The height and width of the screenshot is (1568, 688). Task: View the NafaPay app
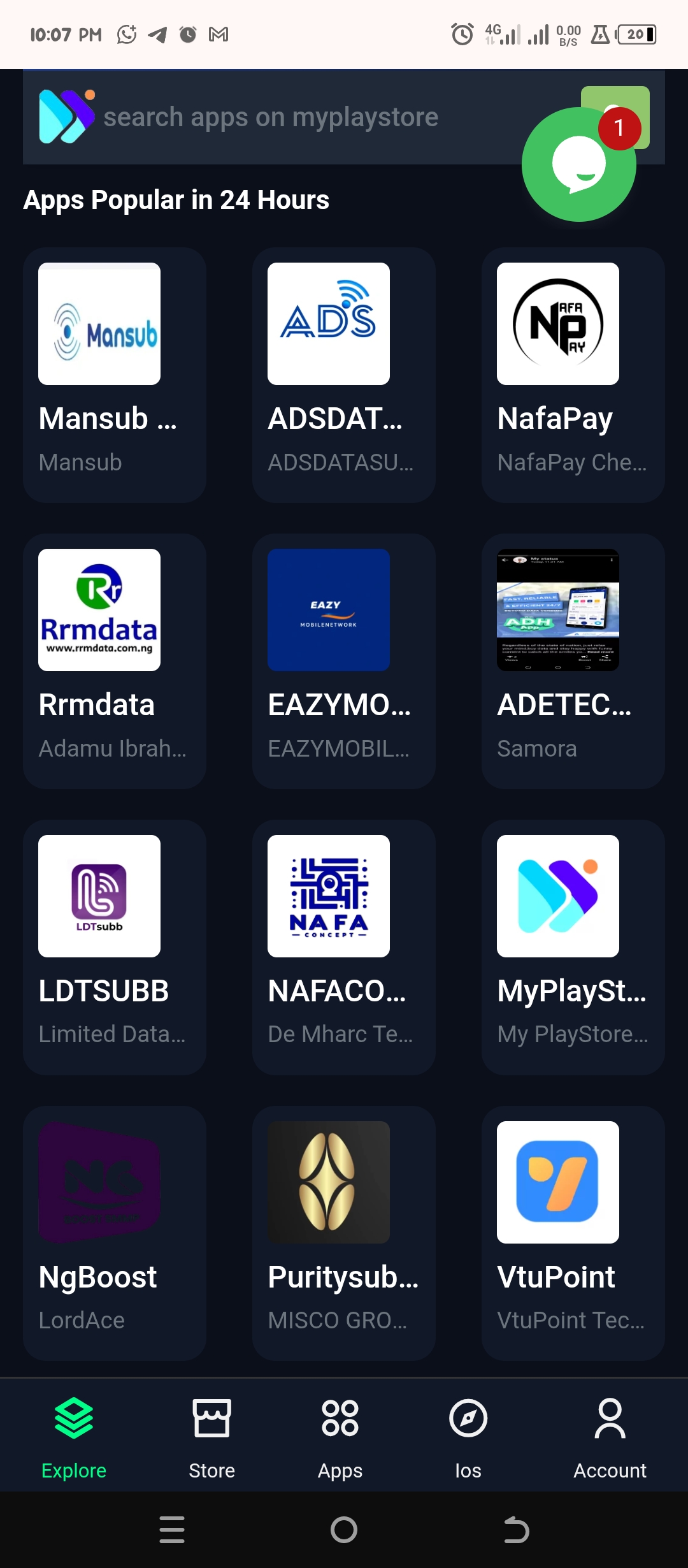tap(573, 375)
